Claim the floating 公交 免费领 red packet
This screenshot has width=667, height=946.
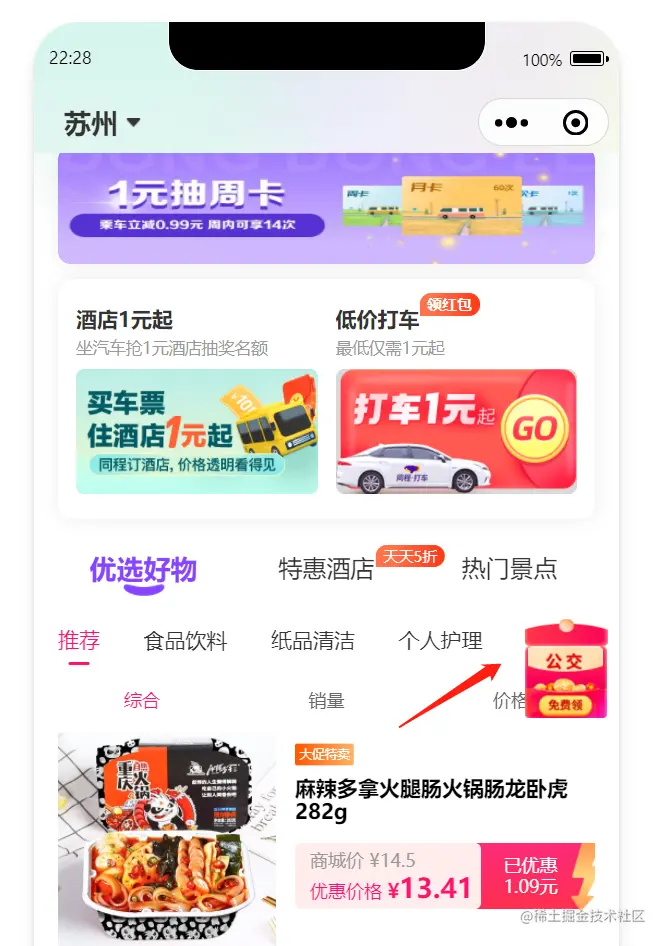[567, 670]
